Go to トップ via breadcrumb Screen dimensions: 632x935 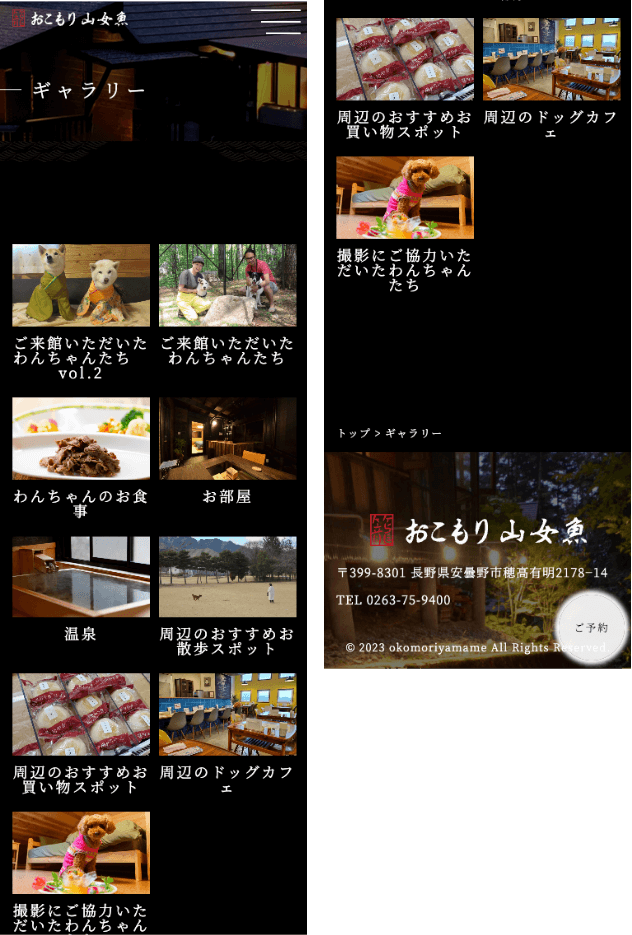click(x=352, y=433)
